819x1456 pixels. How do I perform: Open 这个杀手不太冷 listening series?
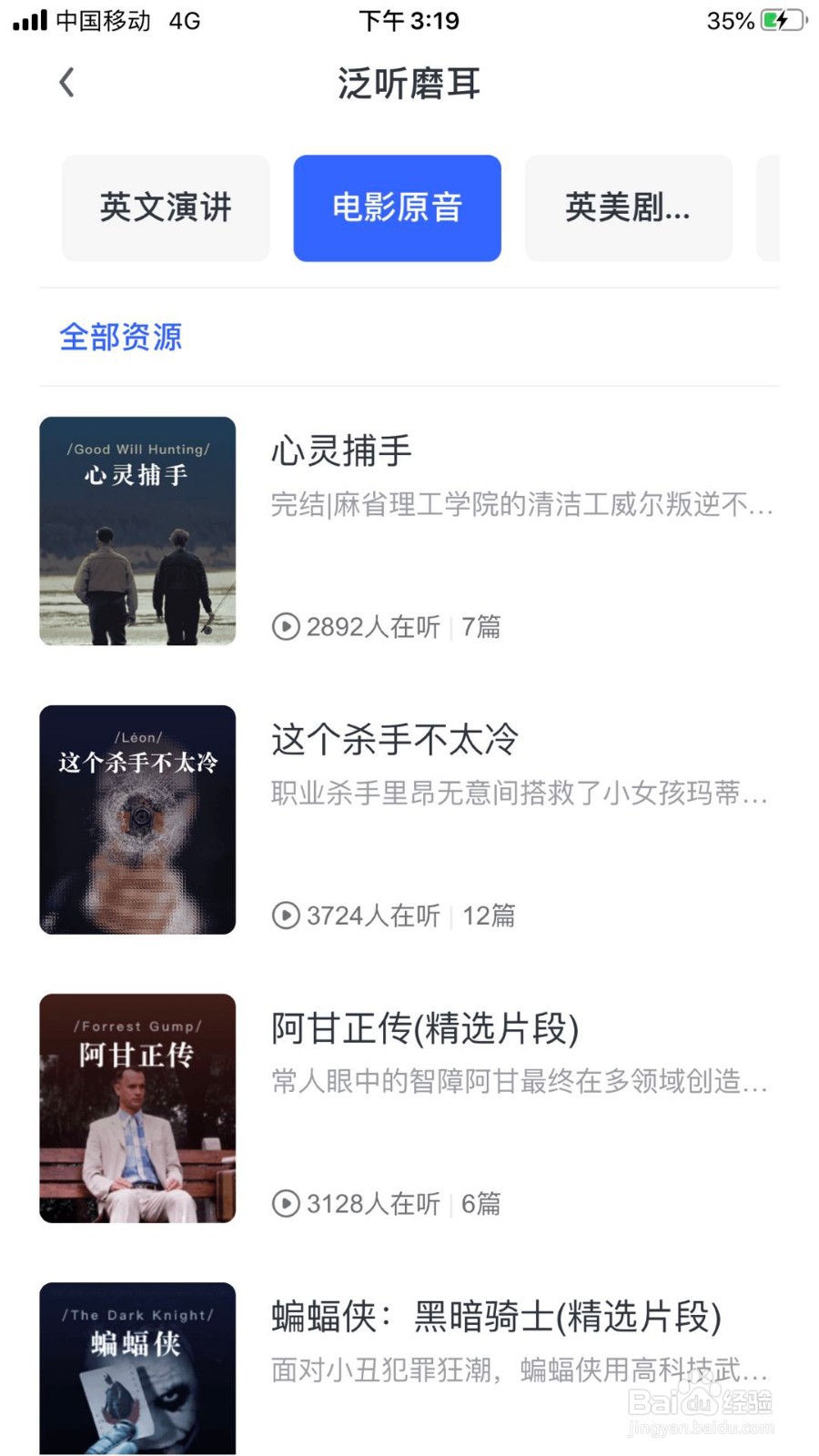[x=409, y=820]
